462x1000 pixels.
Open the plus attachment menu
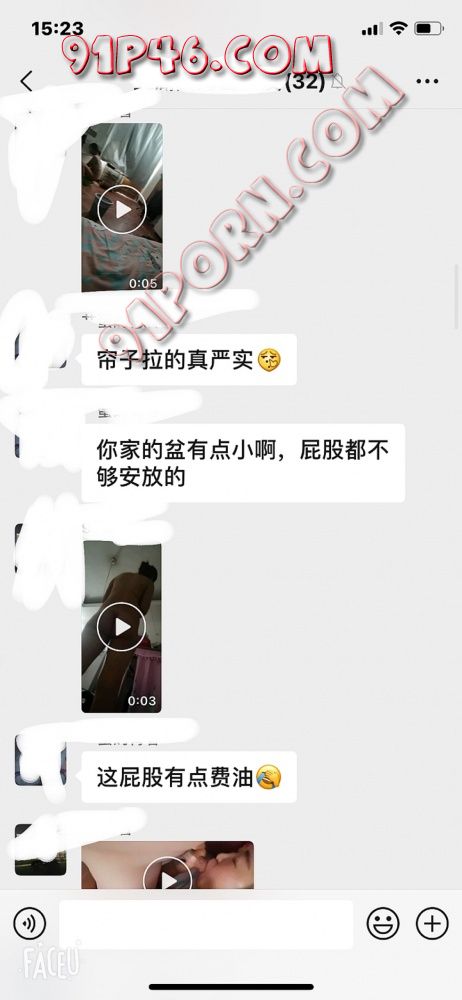432,923
